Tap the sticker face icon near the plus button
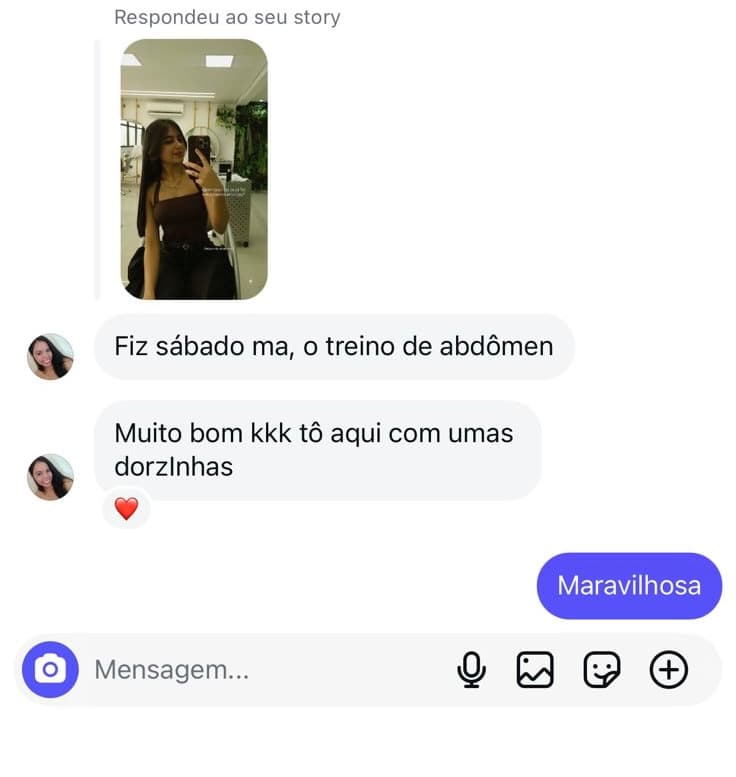The width and height of the screenshot is (736, 777). click(603, 670)
